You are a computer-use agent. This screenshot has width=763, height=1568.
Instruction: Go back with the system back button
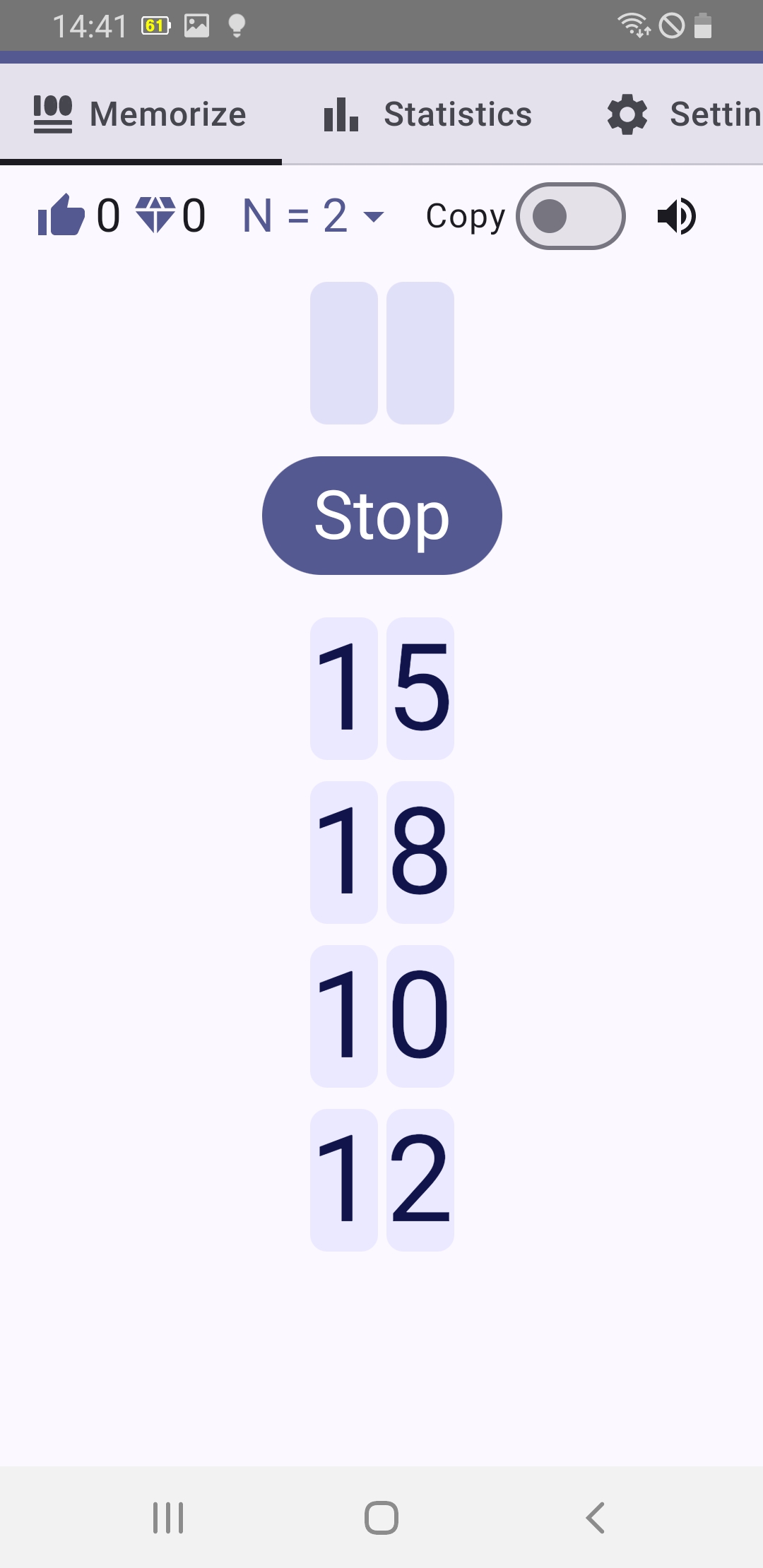tap(595, 1517)
